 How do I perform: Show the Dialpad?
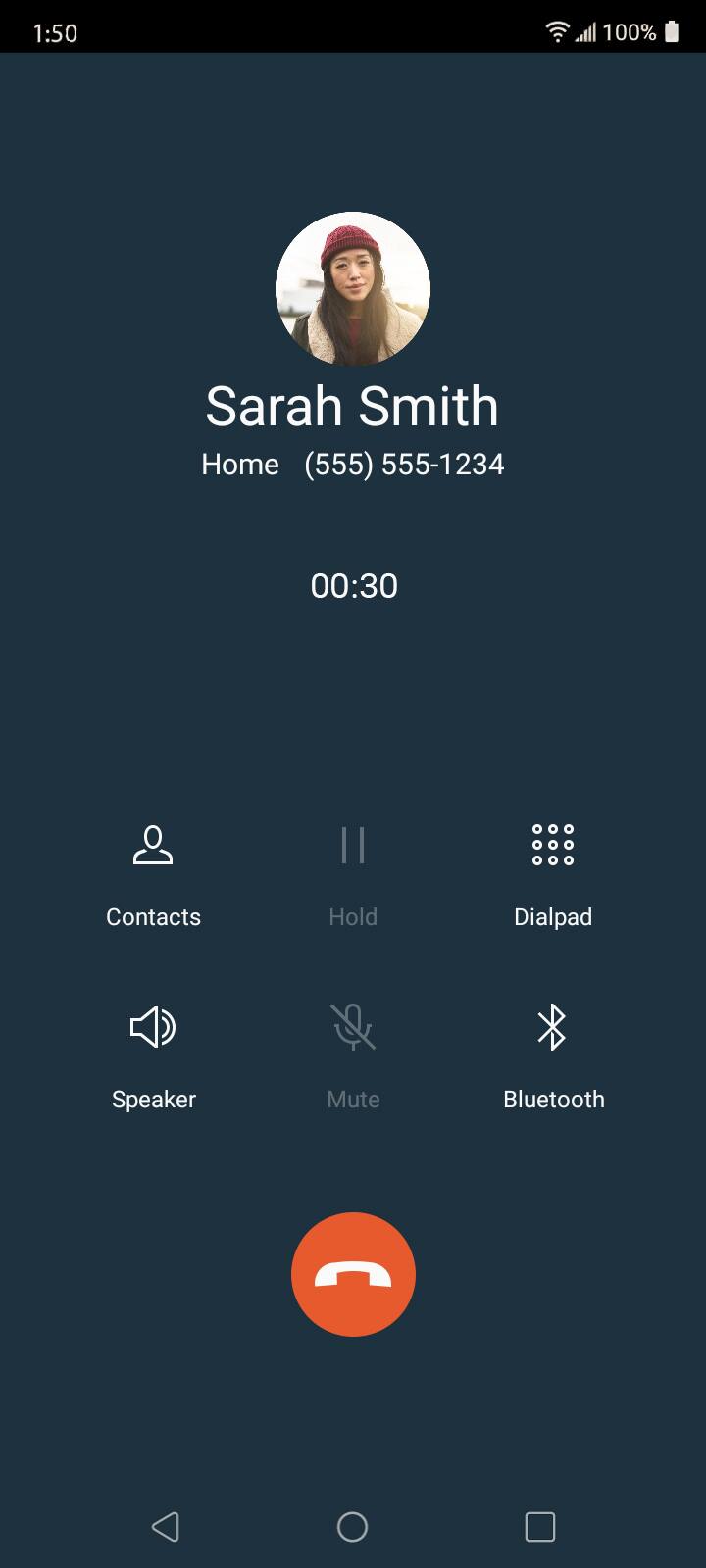(x=553, y=874)
